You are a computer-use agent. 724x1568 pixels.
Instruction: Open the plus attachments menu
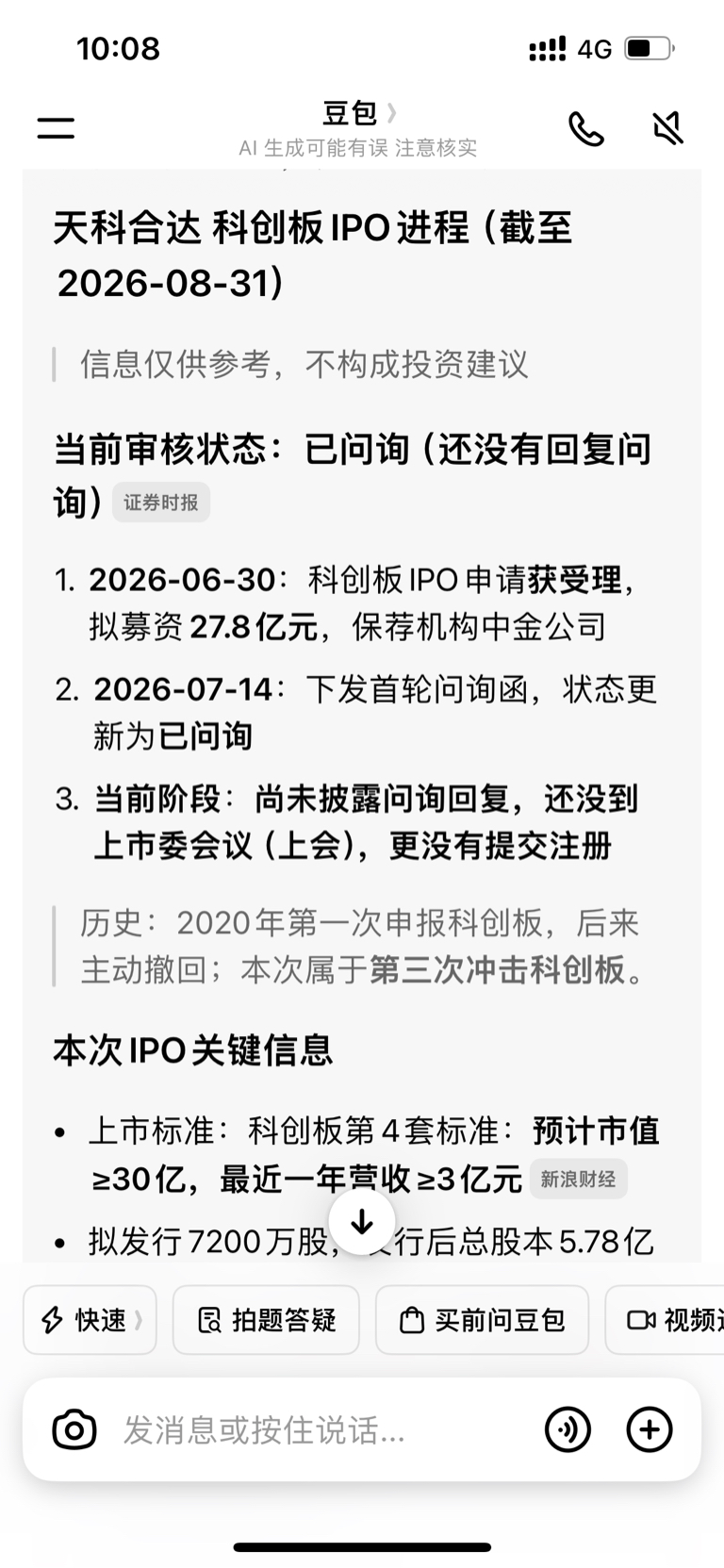(650, 1429)
